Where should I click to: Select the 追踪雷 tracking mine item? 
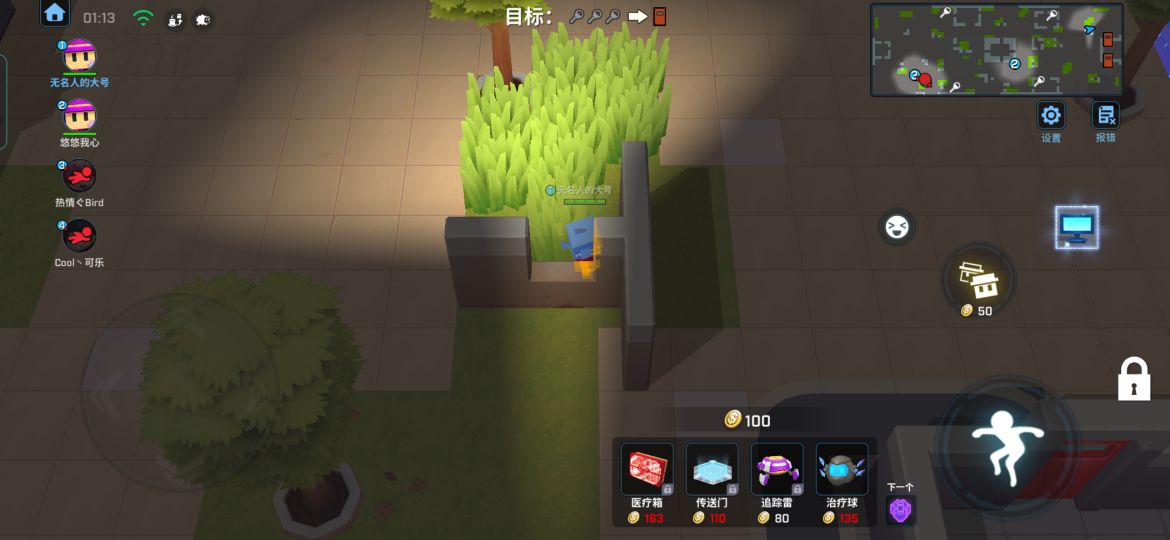776,470
